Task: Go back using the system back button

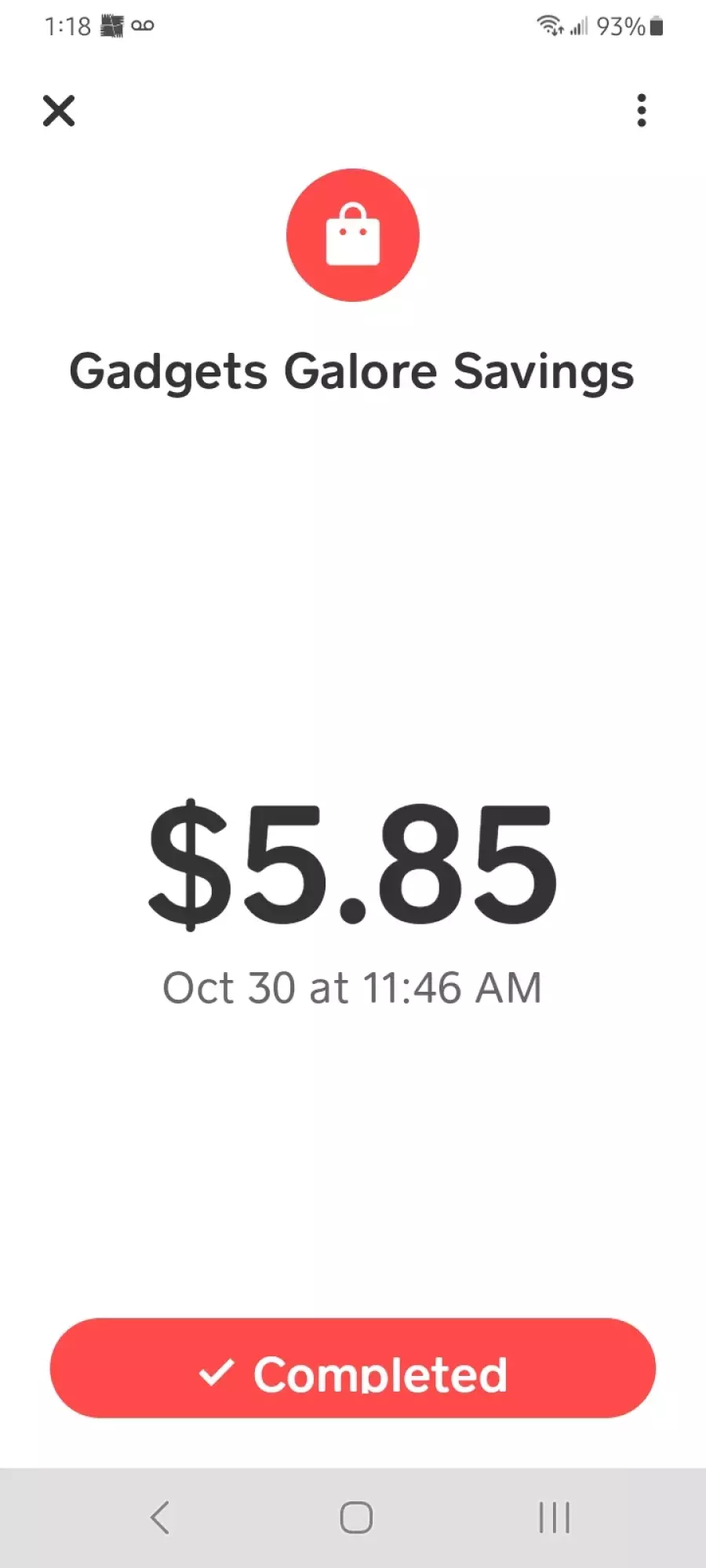Action: point(160,1518)
